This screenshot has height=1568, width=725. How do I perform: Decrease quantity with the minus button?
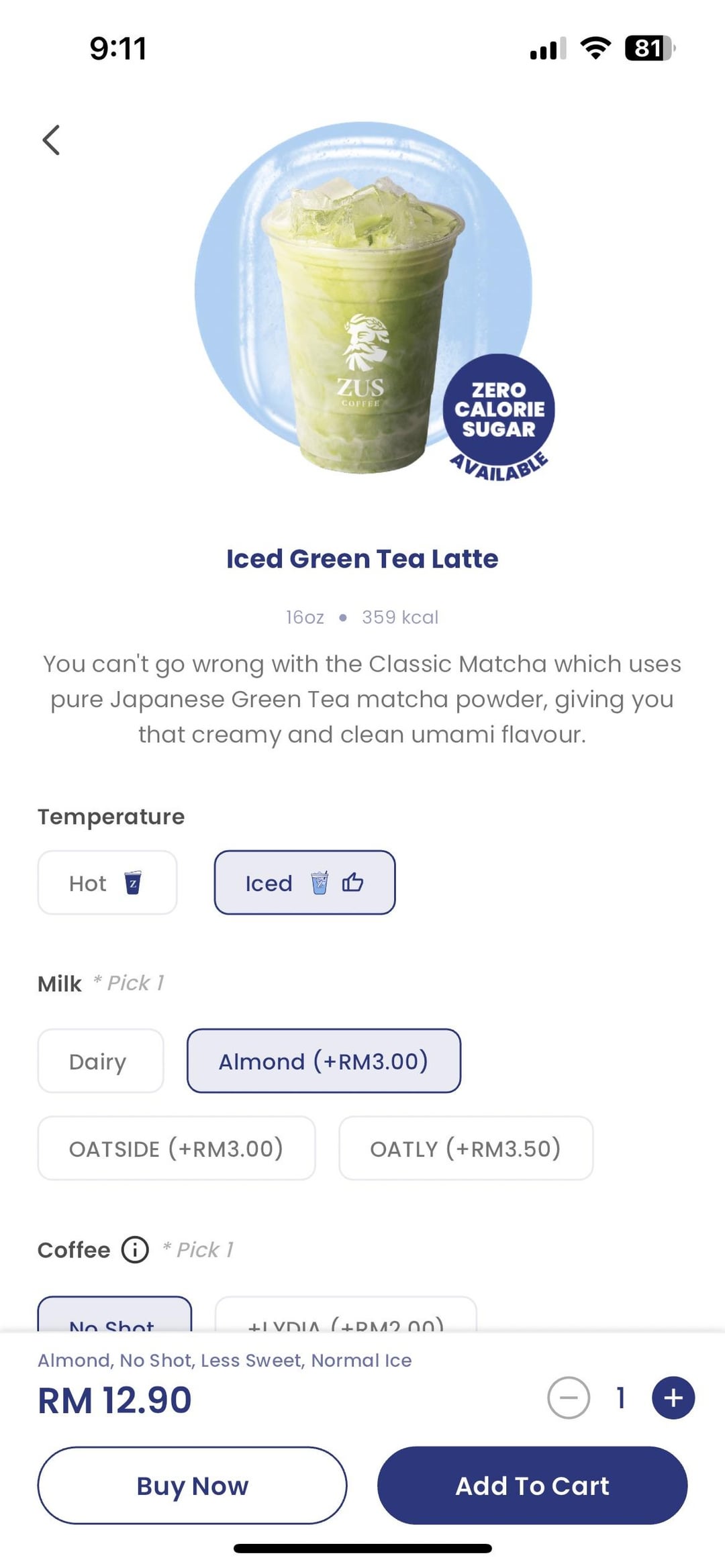click(x=568, y=1398)
